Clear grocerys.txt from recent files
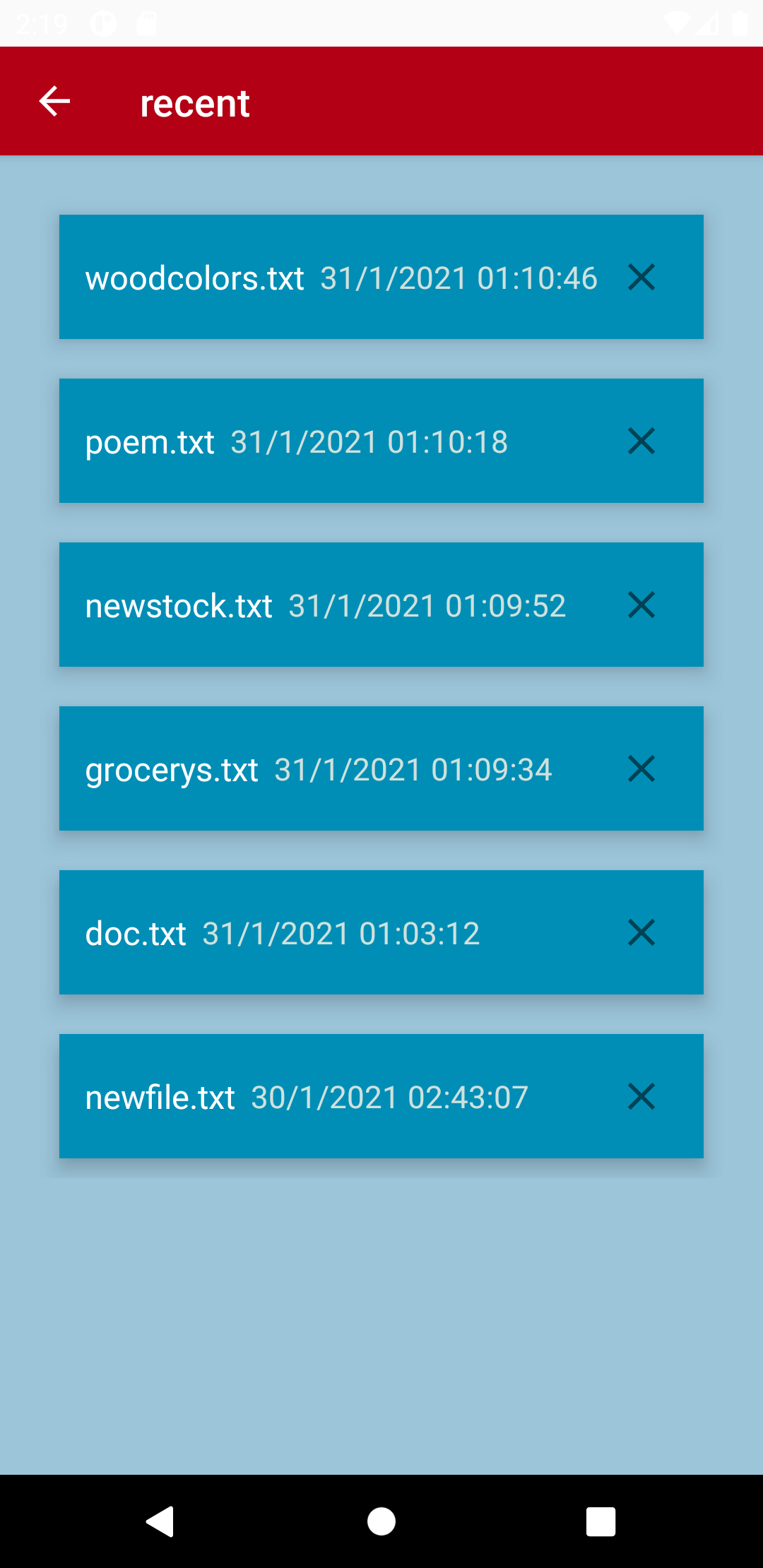Image resolution: width=763 pixels, height=1568 pixels. pyautogui.click(x=641, y=768)
